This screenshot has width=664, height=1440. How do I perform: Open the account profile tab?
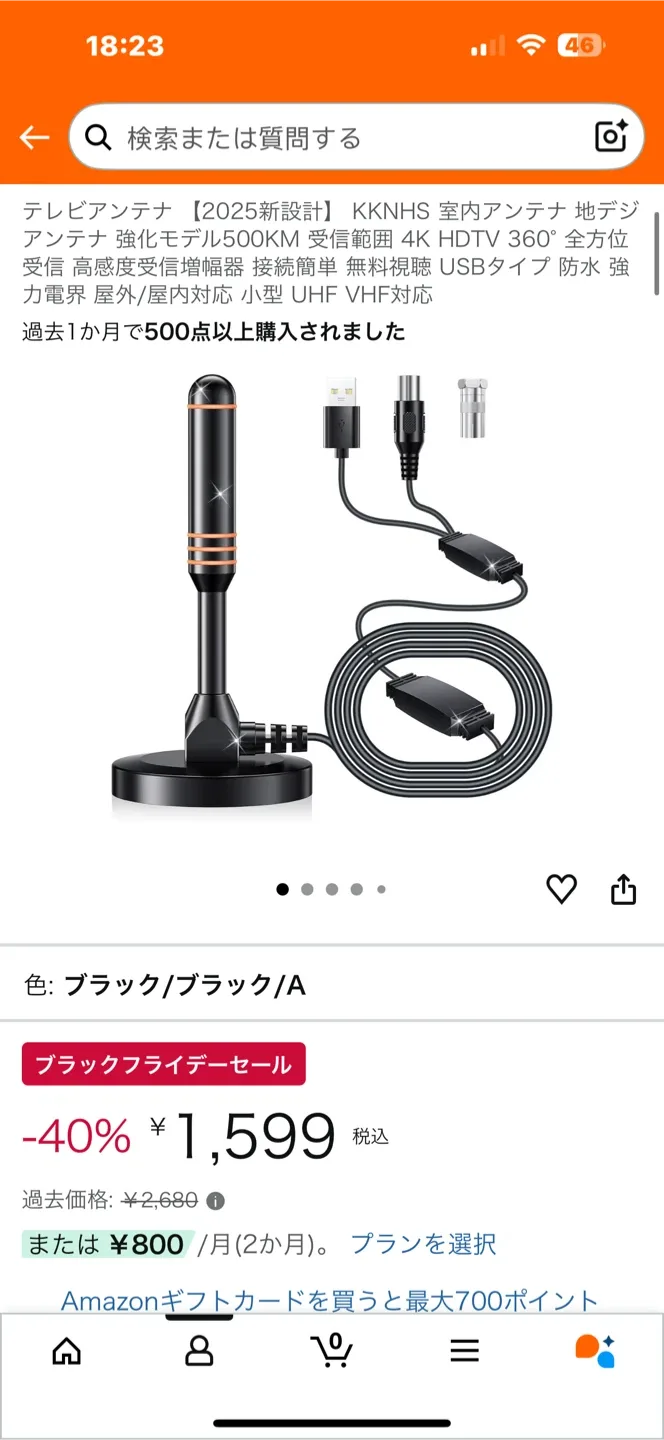coord(199,1351)
